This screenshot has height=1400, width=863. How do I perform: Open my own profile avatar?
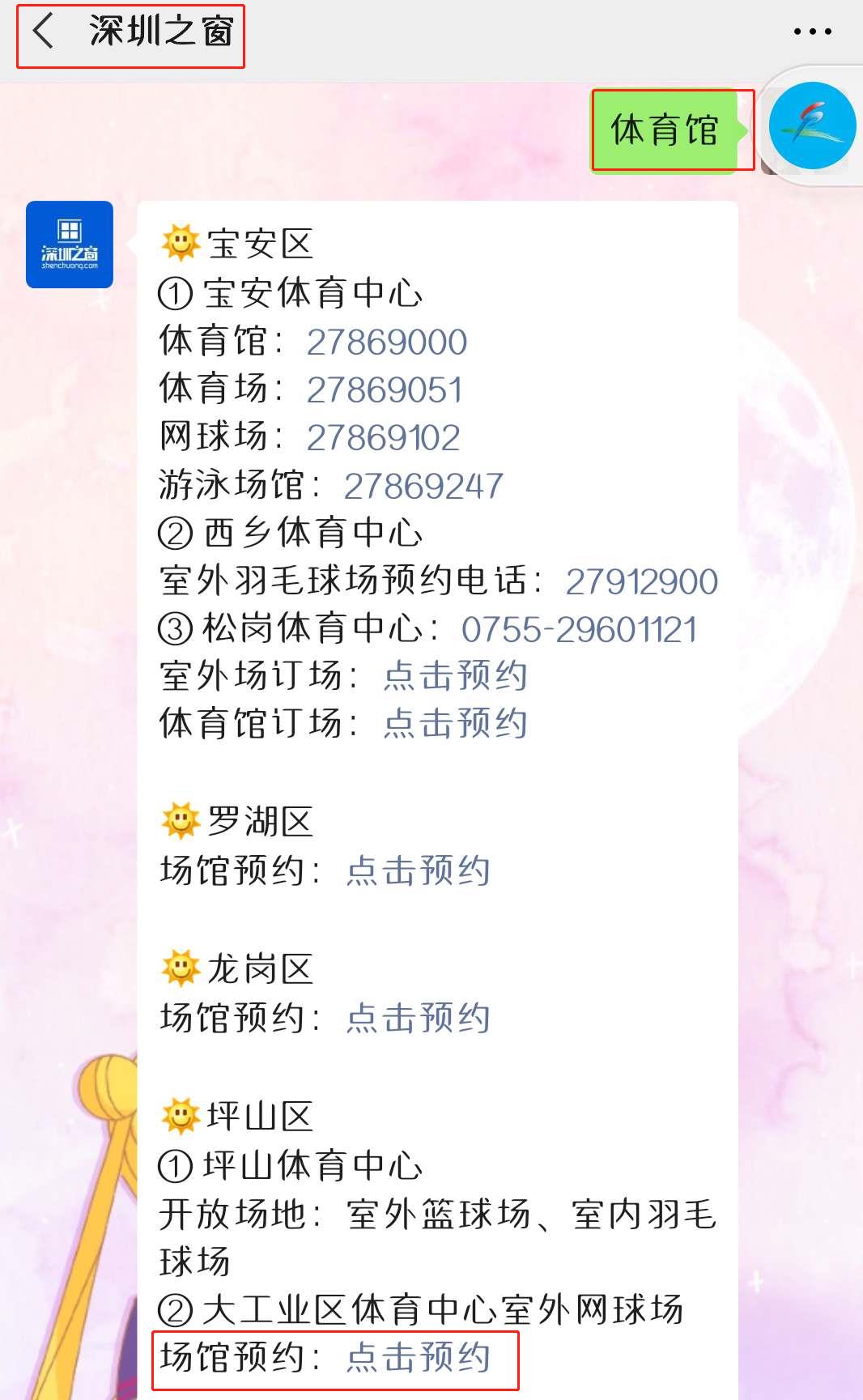(812, 126)
